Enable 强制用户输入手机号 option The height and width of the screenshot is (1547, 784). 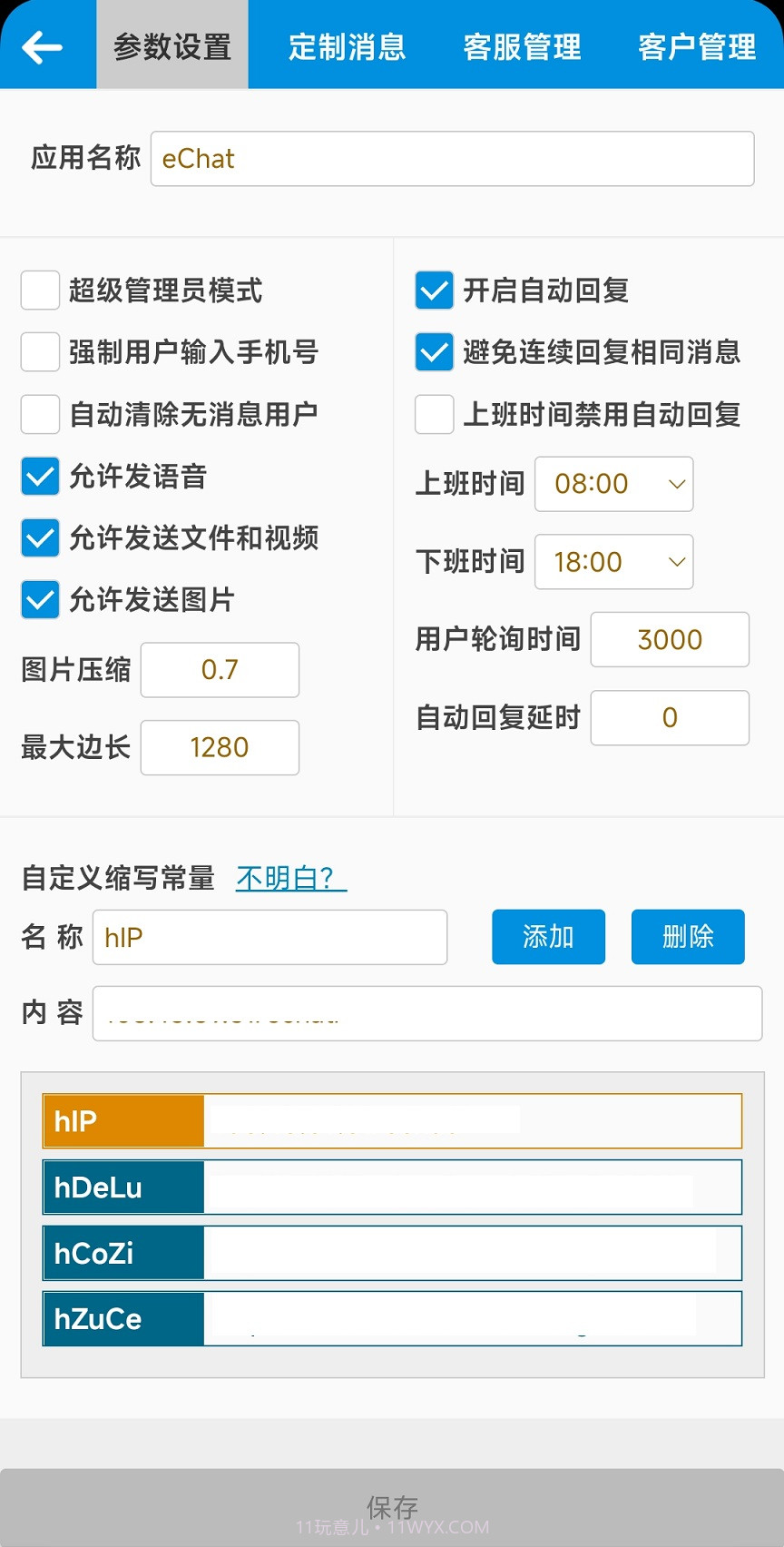pos(40,352)
